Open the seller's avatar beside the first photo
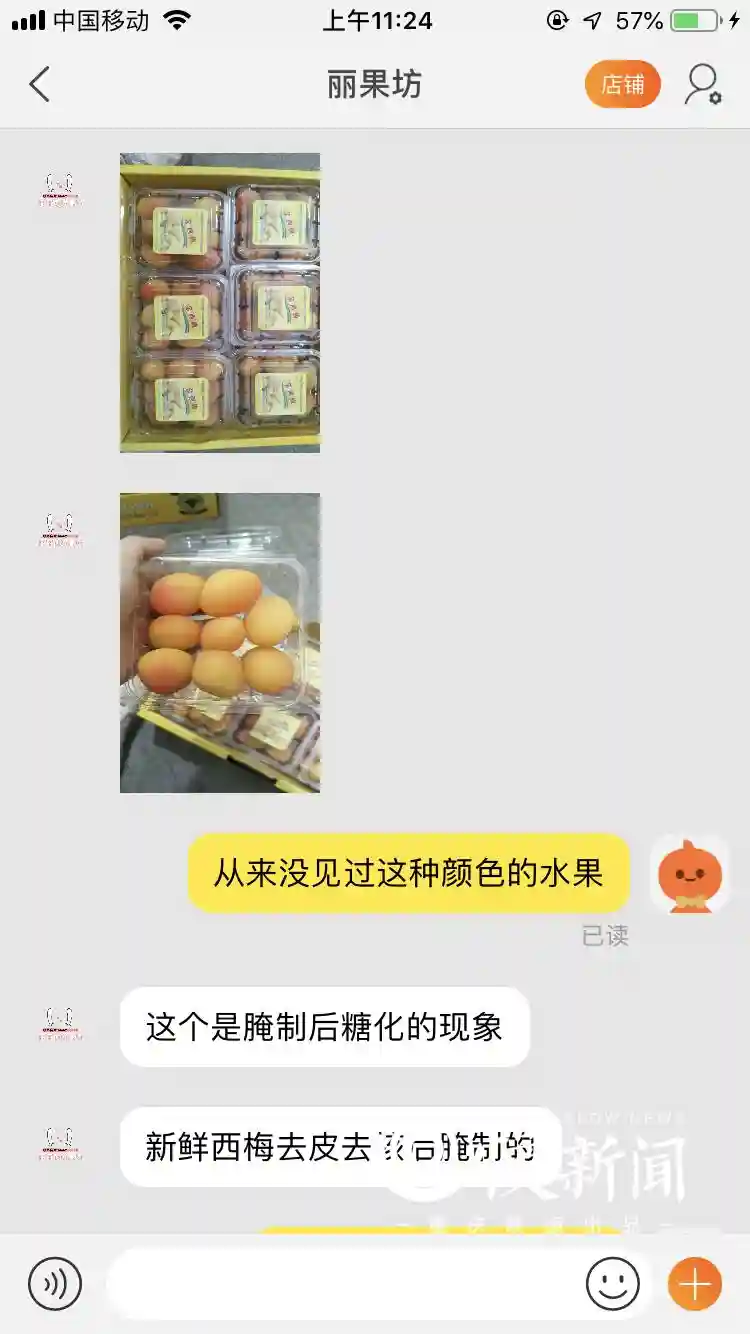 click(x=60, y=190)
